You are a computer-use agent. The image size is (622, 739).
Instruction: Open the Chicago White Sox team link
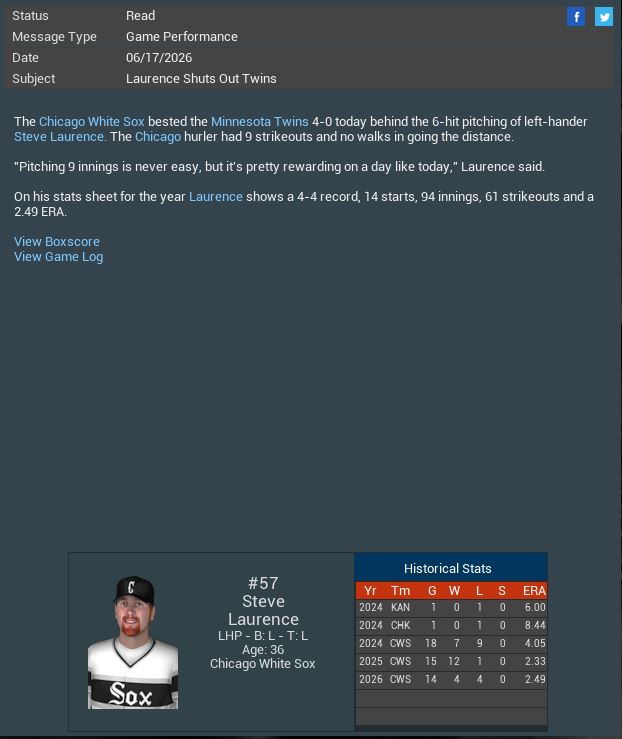click(x=91, y=121)
